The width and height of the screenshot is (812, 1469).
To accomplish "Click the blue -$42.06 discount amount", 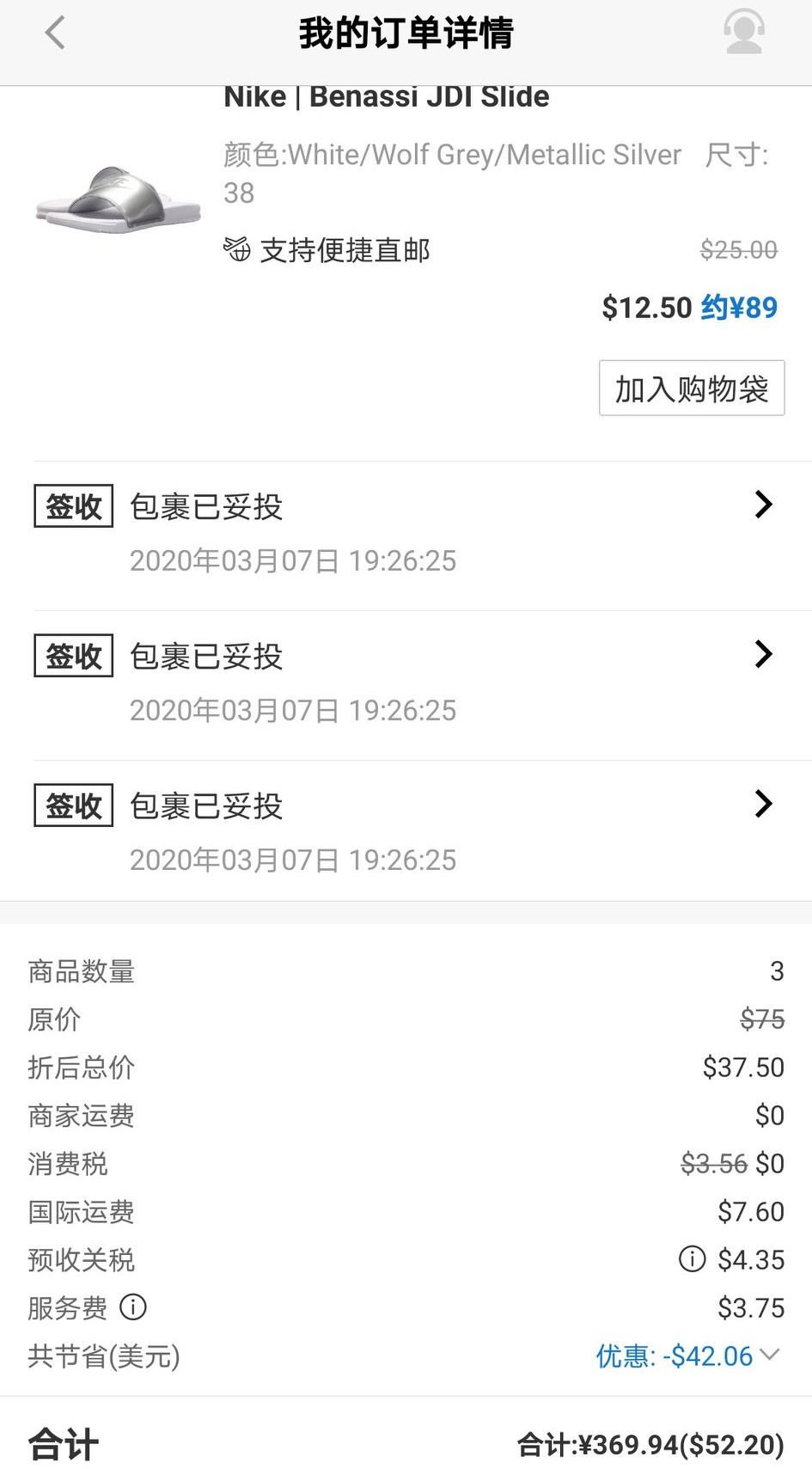I will [x=706, y=1356].
